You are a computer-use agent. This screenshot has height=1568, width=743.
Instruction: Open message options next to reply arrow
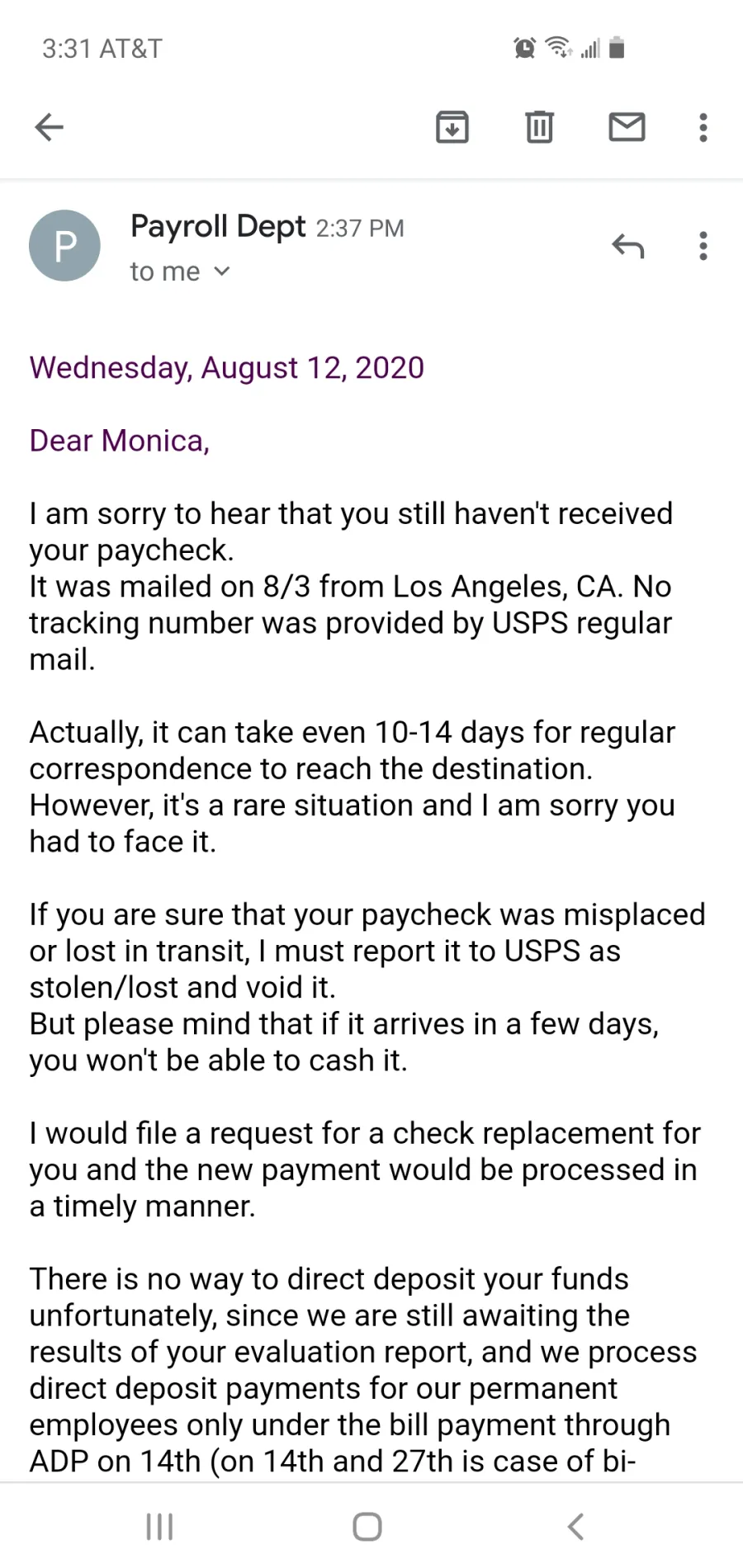(703, 246)
